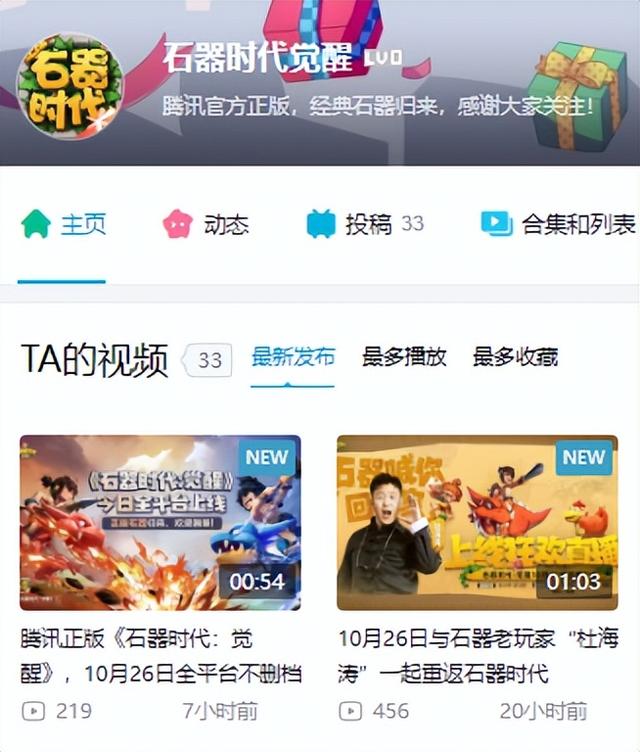Open the 合集和列表 tab
Viewport: 640px width, 752px height.
point(558,224)
